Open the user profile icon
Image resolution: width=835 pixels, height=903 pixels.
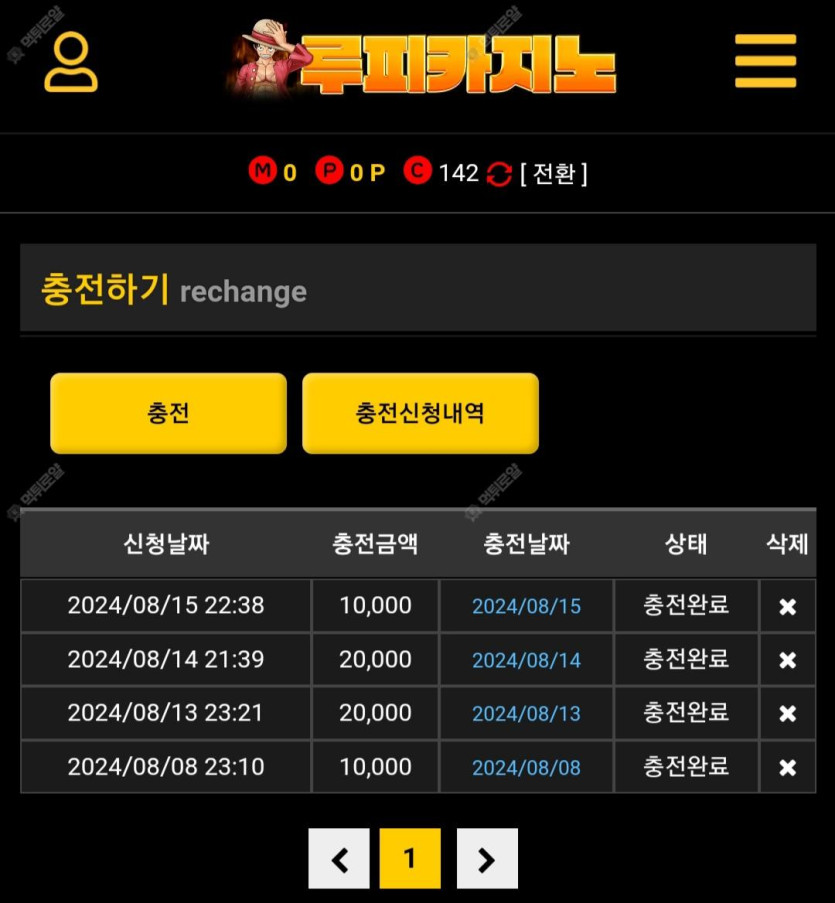click(71, 62)
